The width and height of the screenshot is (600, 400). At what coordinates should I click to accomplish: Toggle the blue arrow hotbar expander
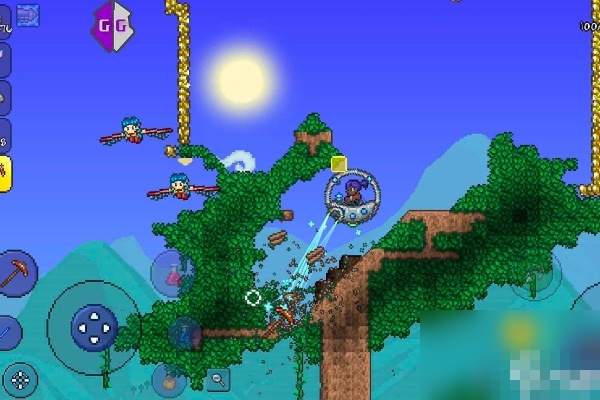(28, 13)
